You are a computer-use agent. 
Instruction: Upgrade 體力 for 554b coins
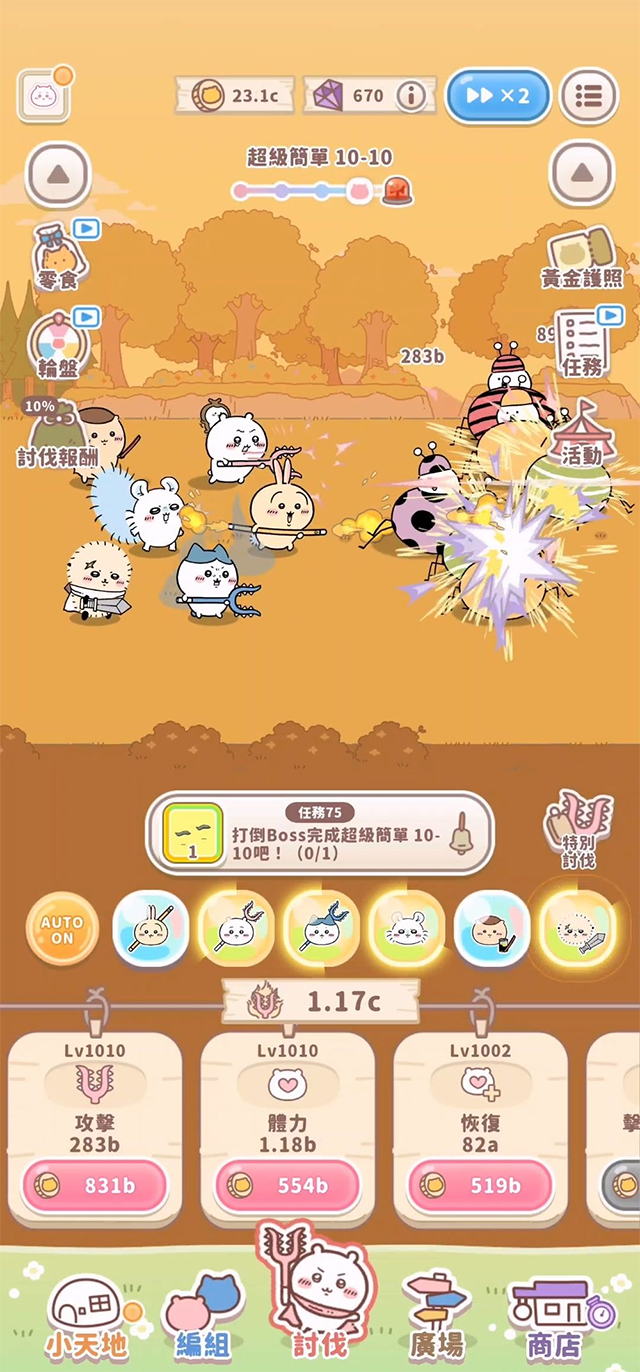(288, 1186)
